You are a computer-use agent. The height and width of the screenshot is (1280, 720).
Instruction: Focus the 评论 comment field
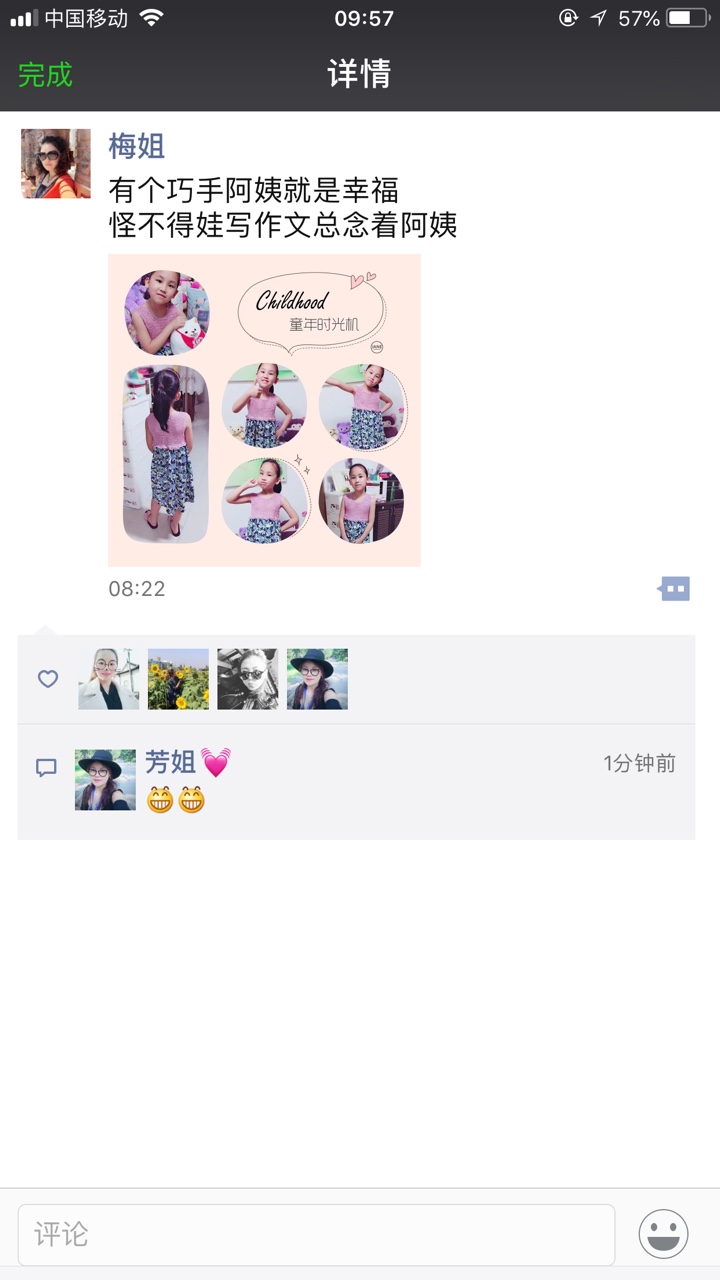tap(316, 1234)
